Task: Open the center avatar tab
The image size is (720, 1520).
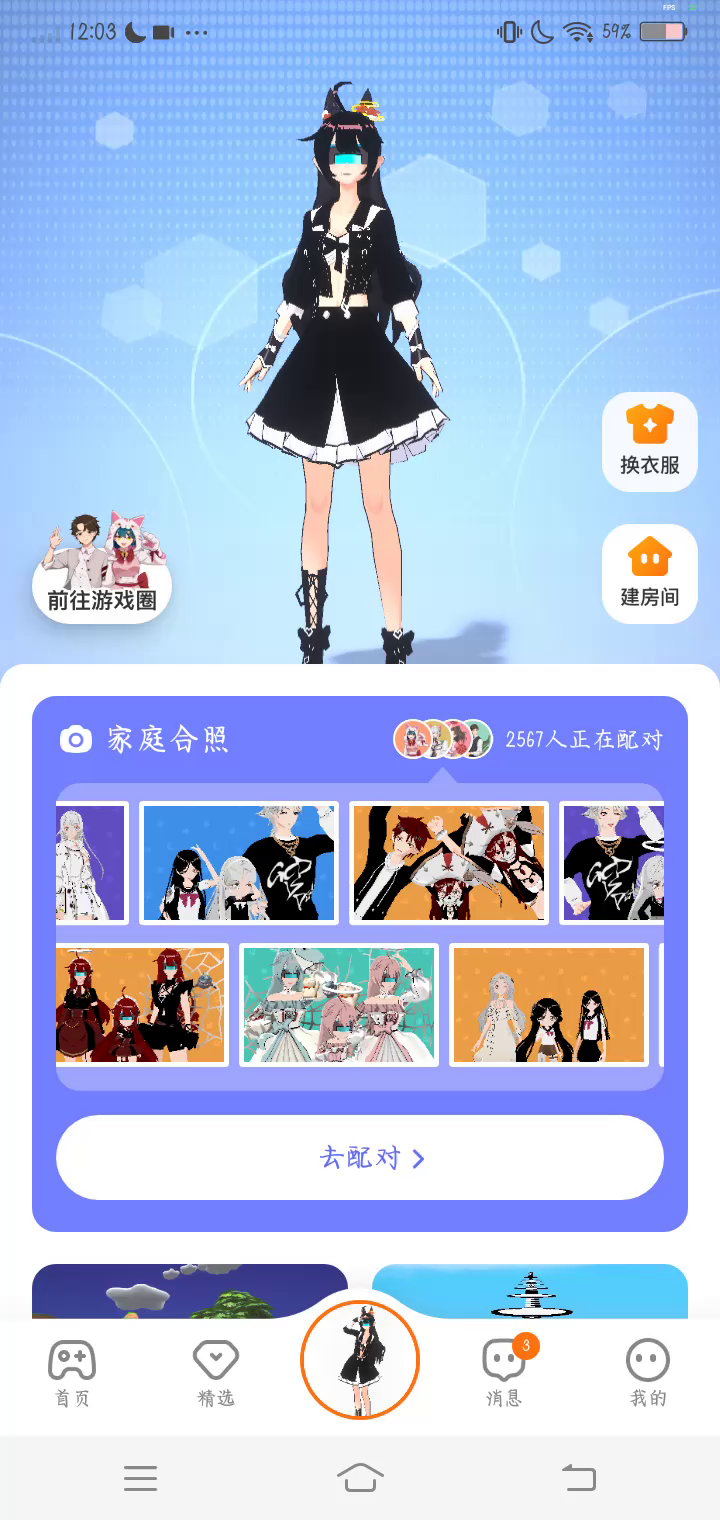Action: 360,1361
